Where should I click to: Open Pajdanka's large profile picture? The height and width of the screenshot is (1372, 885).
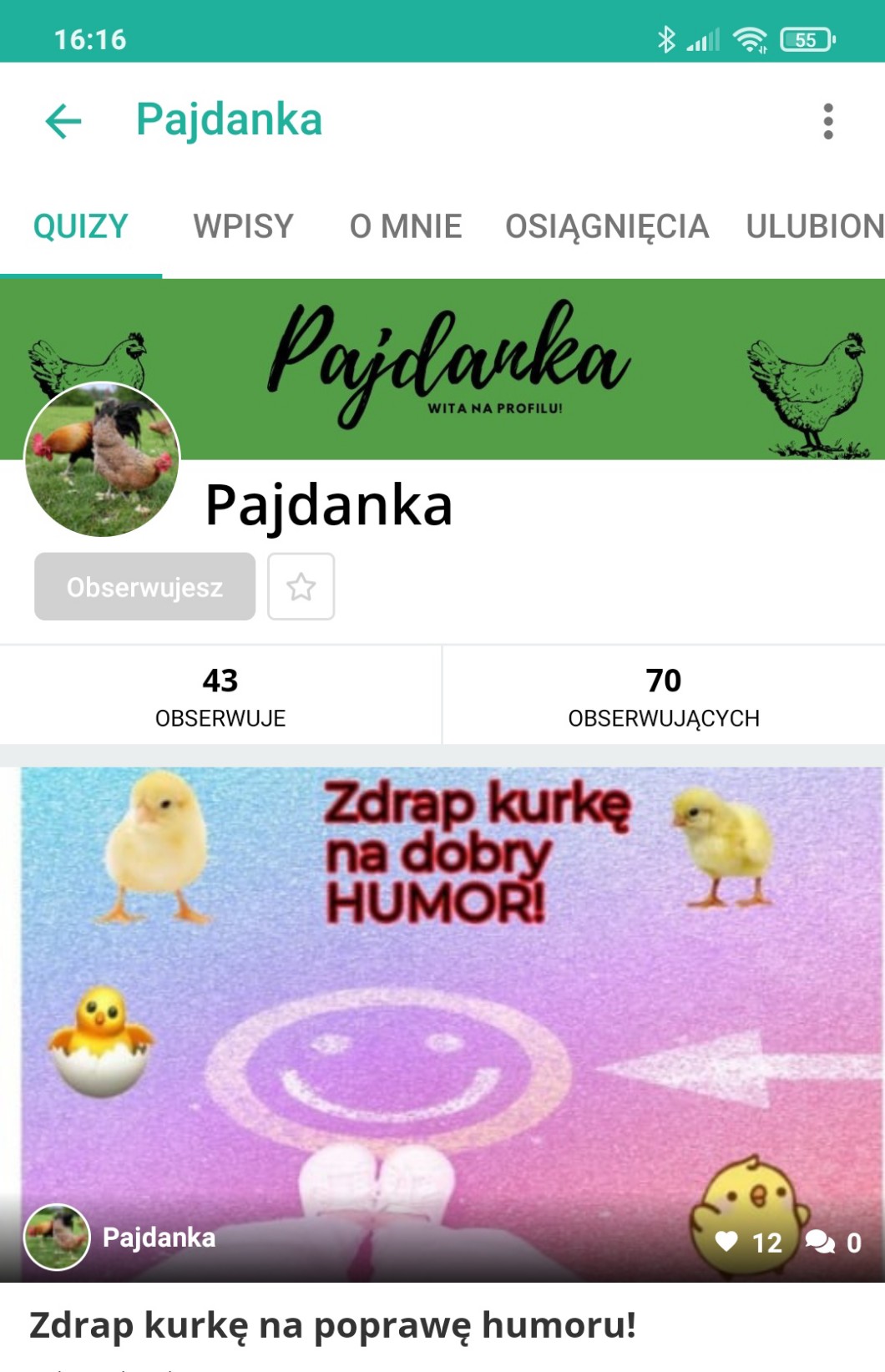point(102,459)
